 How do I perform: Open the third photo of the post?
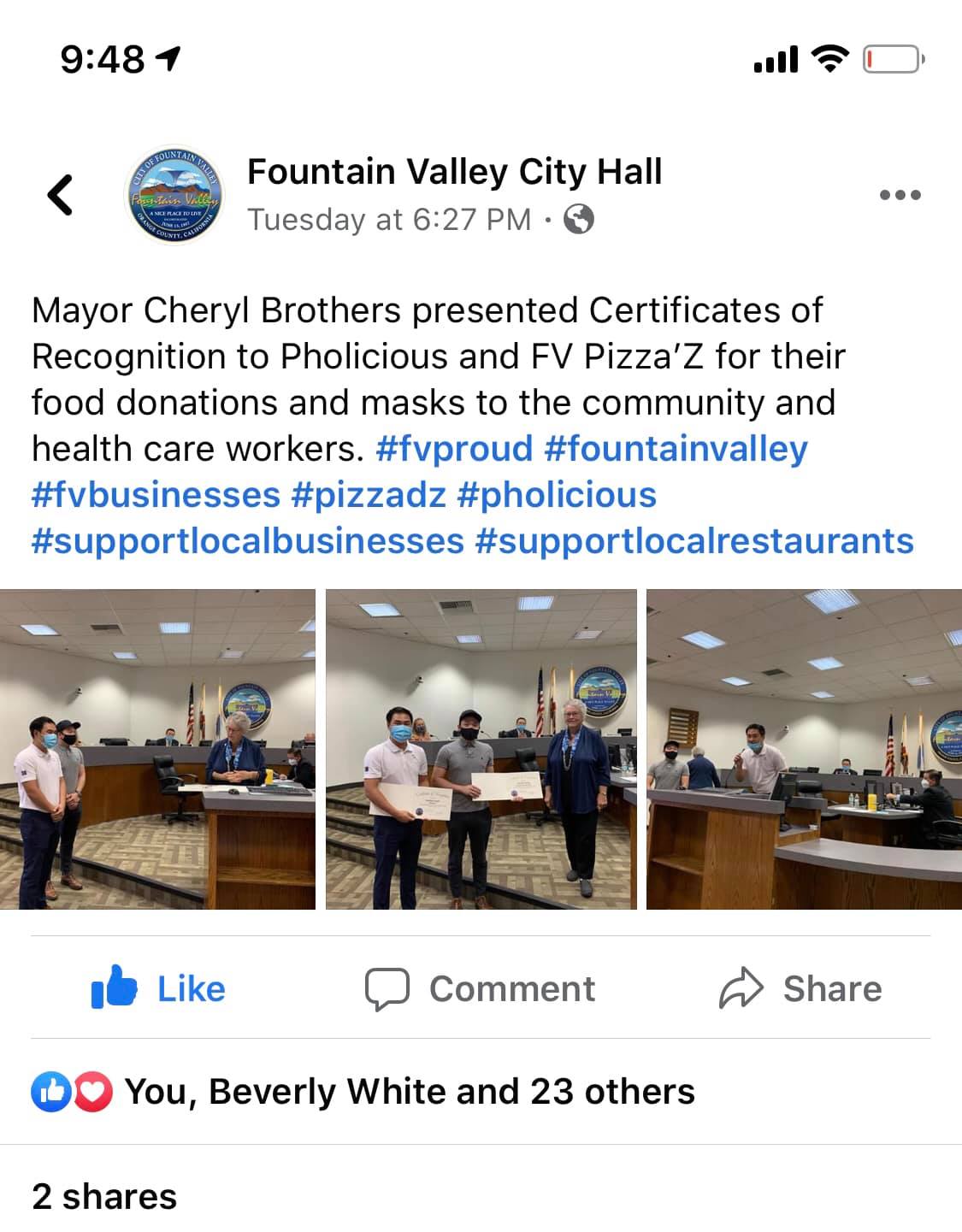804,749
